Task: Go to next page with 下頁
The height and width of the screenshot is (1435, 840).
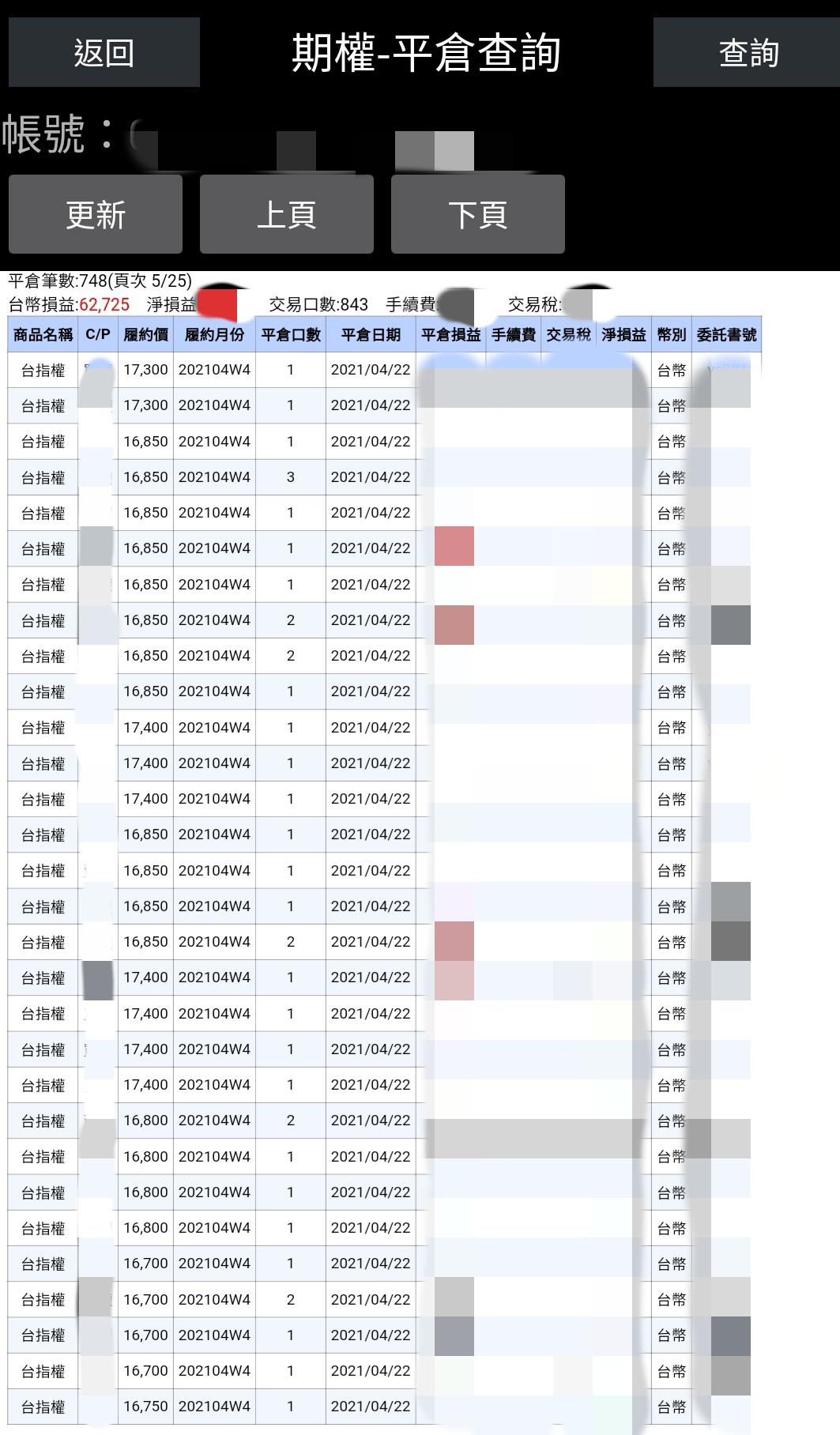Action: click(478, 214)
